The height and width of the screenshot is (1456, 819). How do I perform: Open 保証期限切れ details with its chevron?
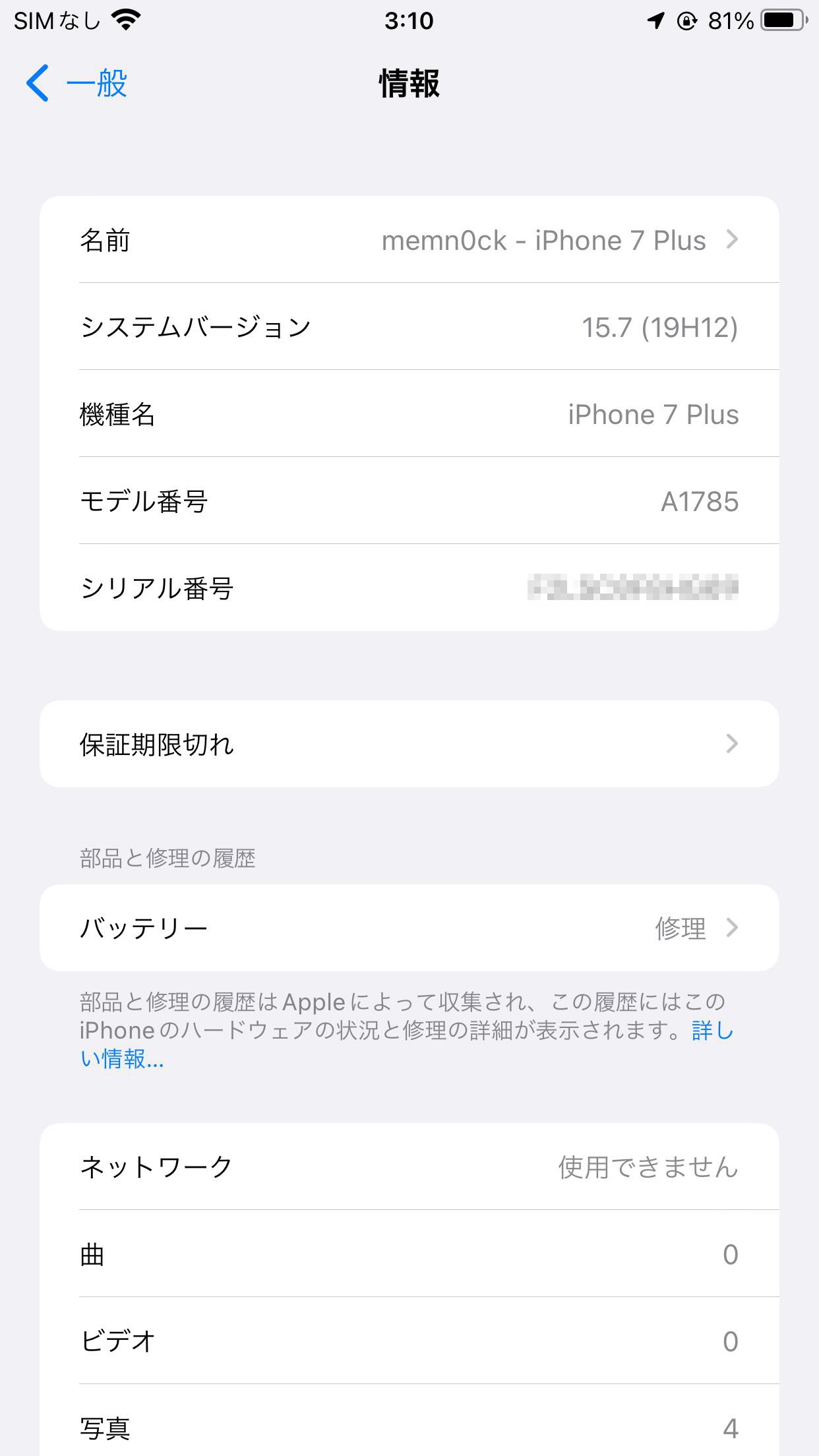point(732,744)
